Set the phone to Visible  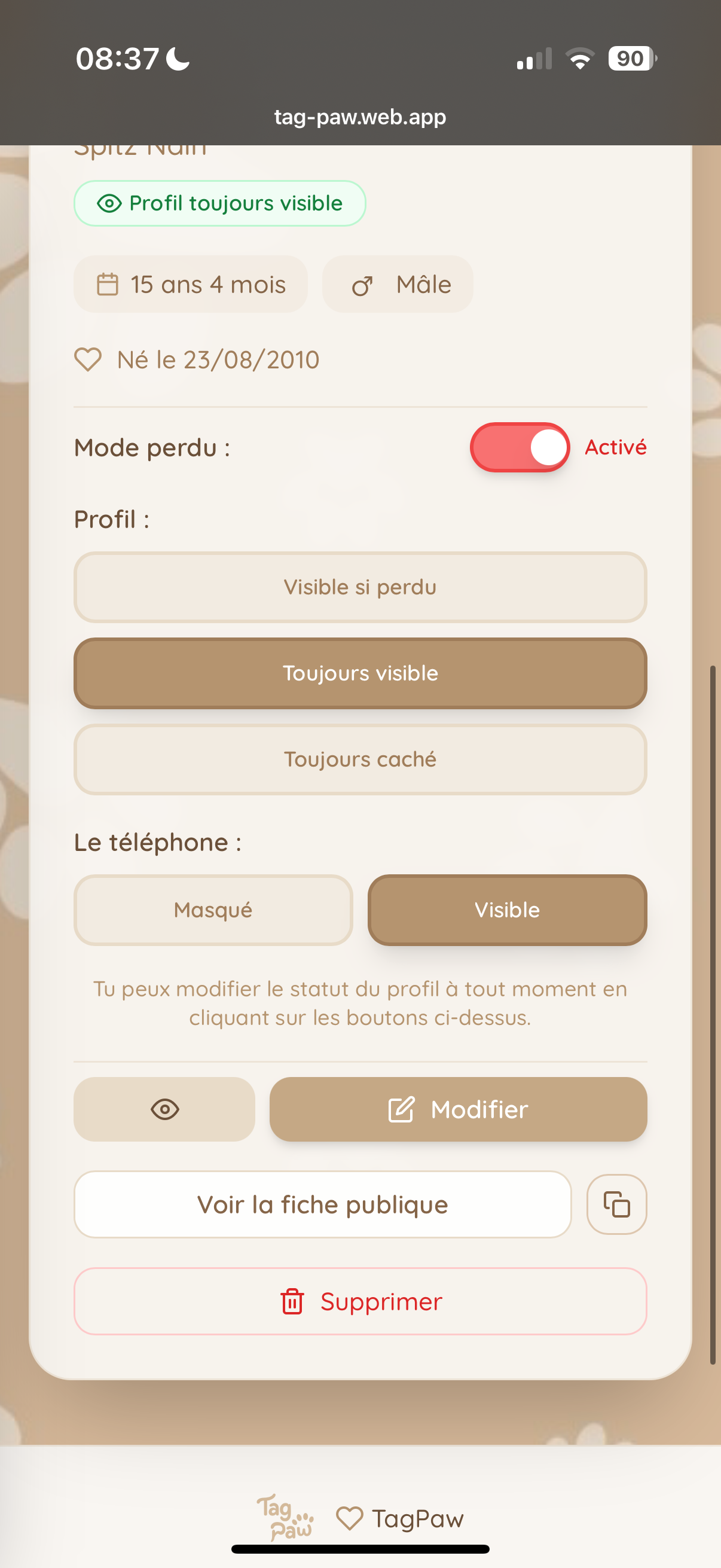pos(507,910)
